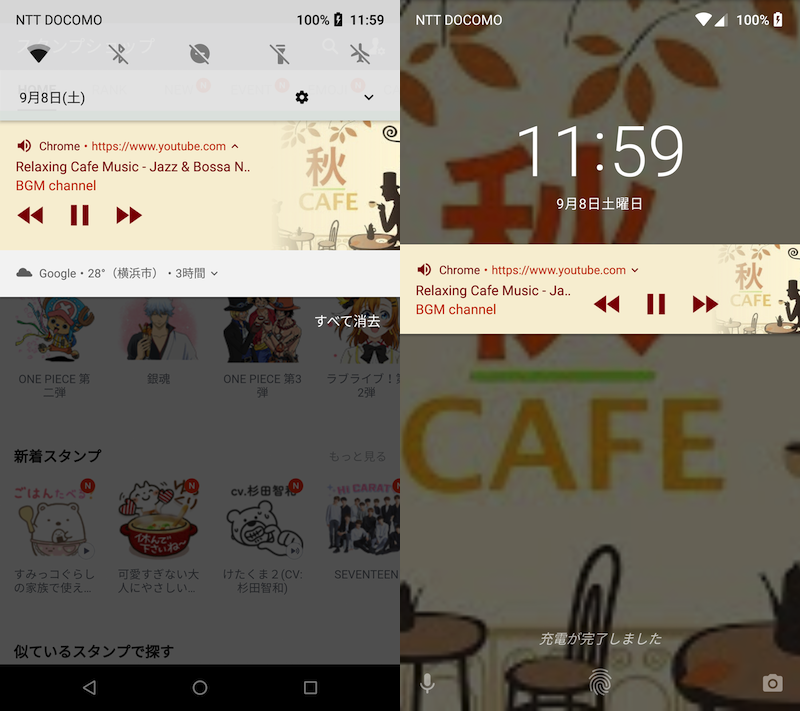Open recent apps from navigation bar

(310, 688)
